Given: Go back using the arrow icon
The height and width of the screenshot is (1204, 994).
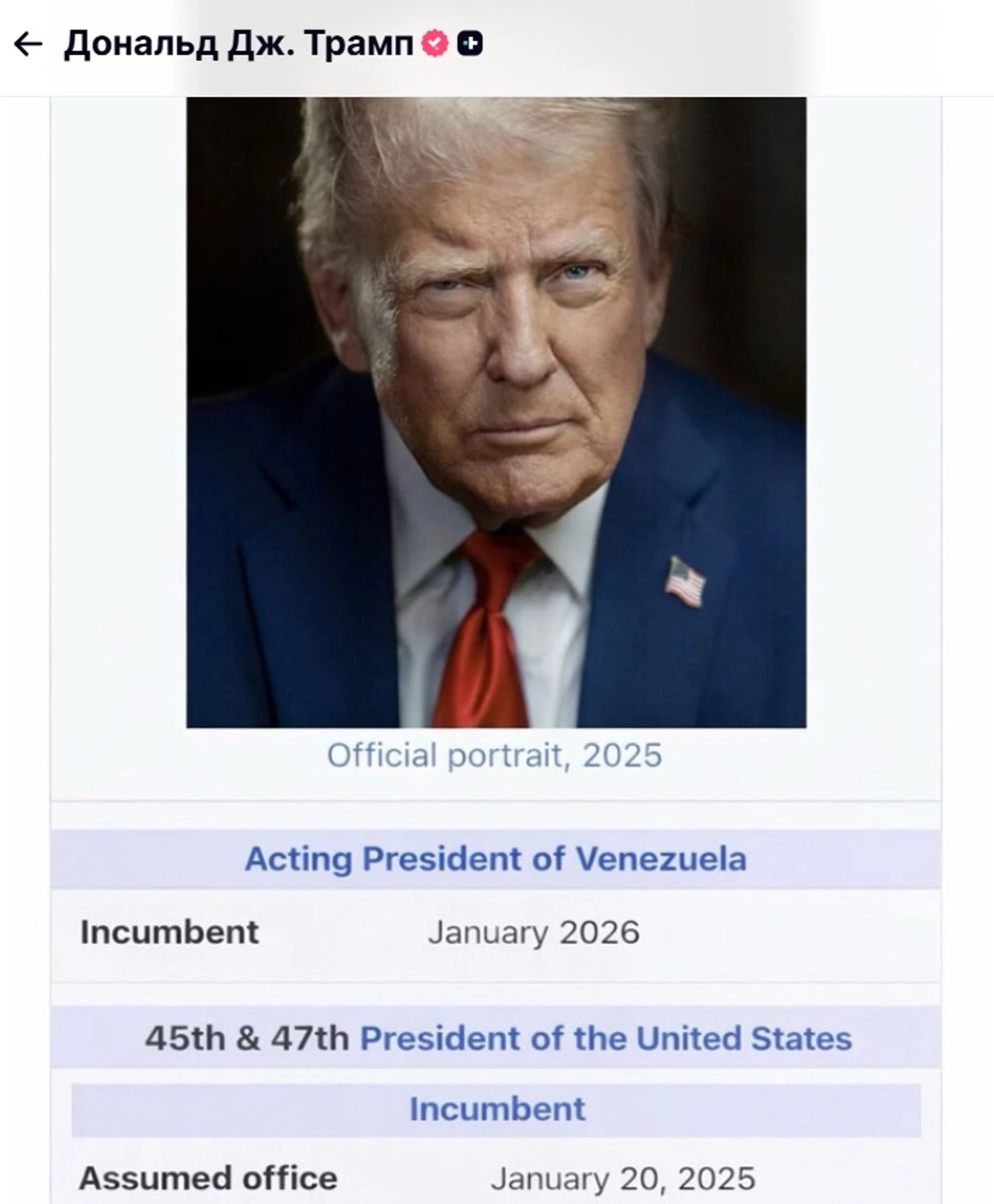Looking at the screenshot, I should point(28,44).
